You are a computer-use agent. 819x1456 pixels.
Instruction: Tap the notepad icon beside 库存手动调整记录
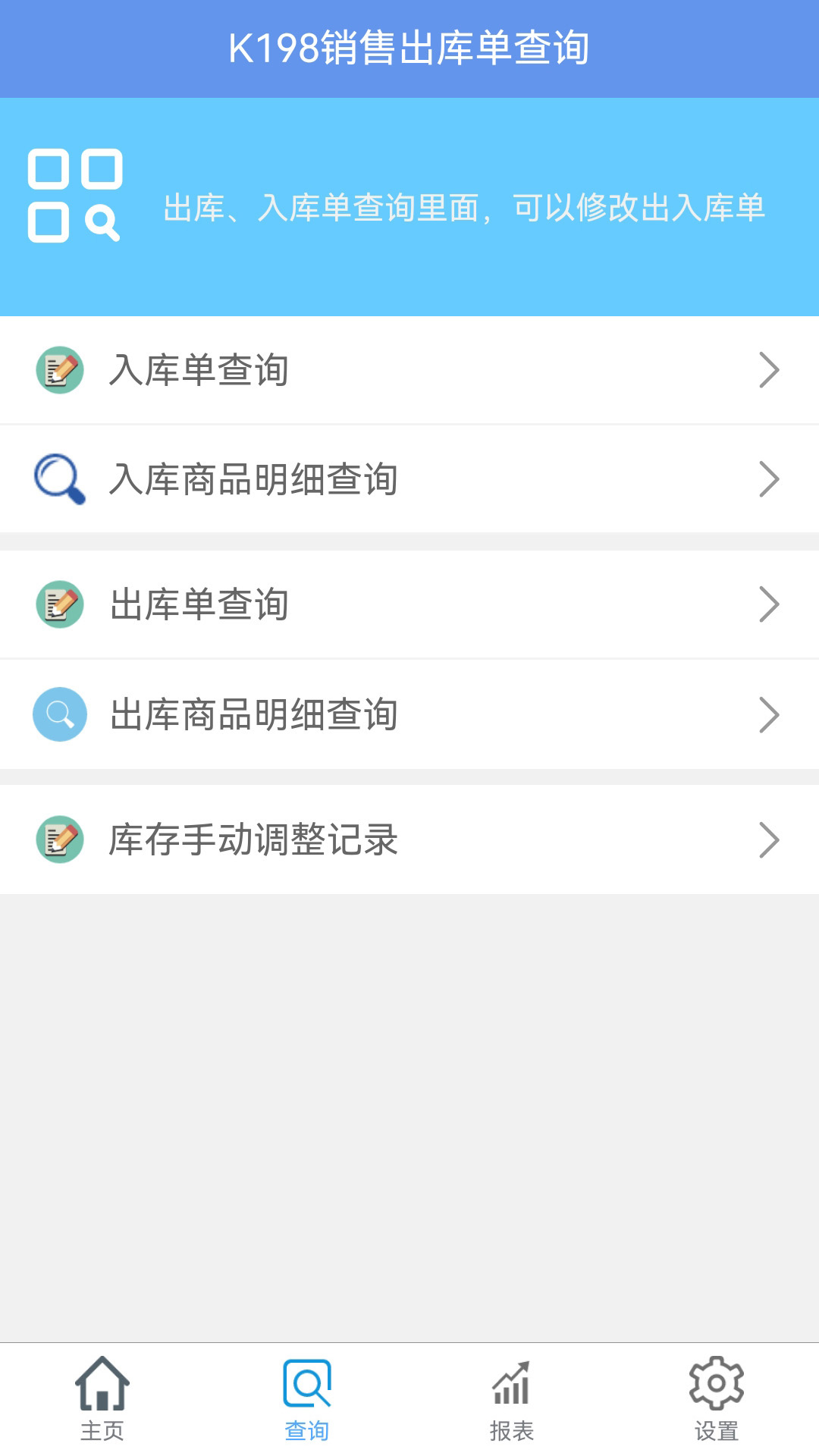click(60, 839)
